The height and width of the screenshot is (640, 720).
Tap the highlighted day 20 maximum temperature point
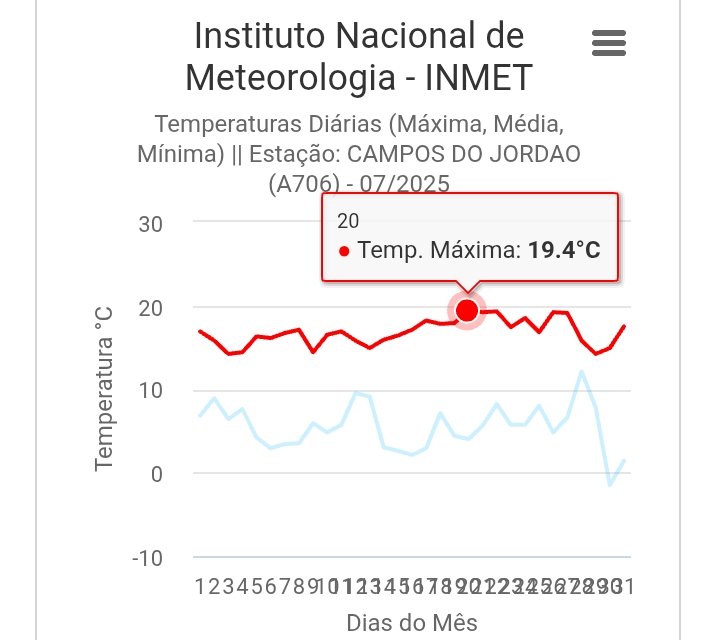click(x=467, y=311)
